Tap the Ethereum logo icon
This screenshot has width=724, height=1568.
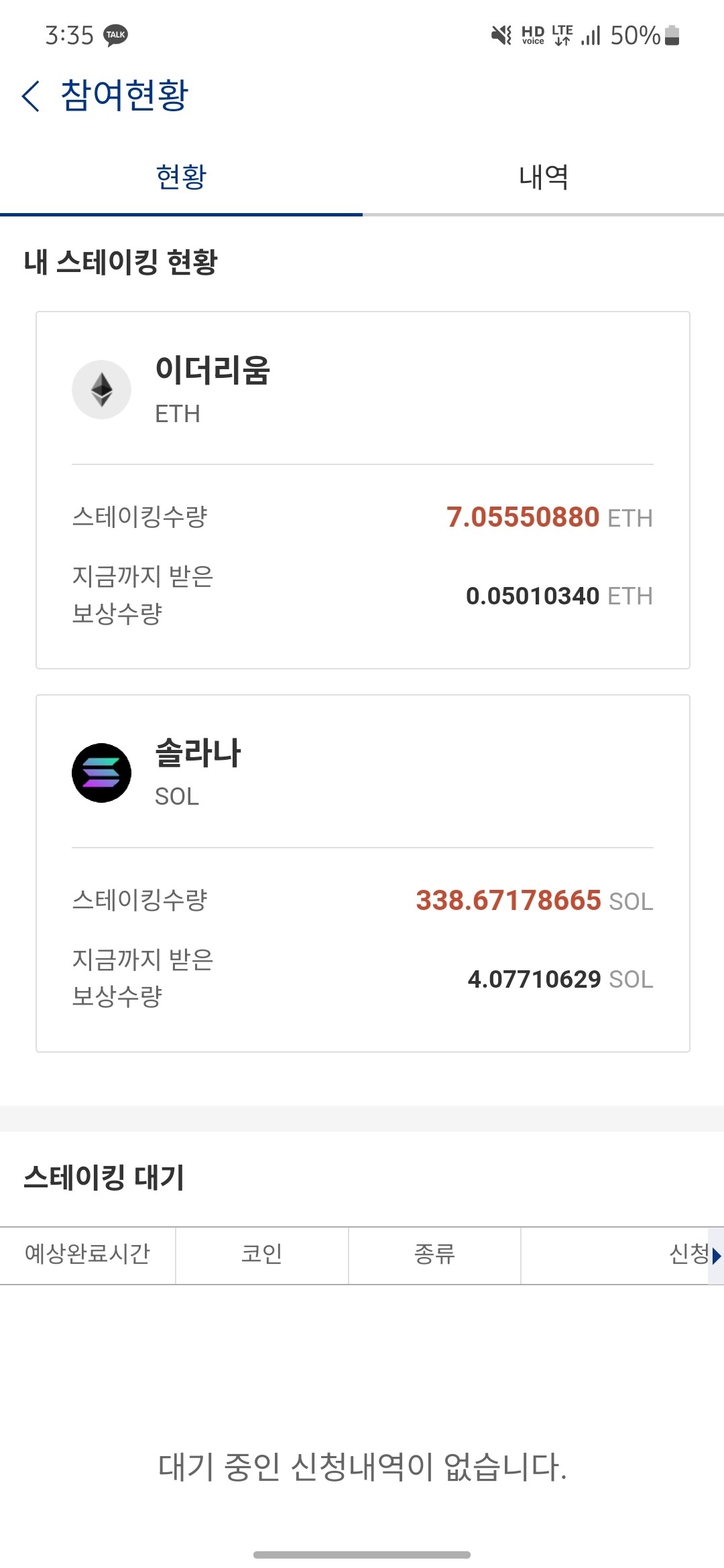102,389
